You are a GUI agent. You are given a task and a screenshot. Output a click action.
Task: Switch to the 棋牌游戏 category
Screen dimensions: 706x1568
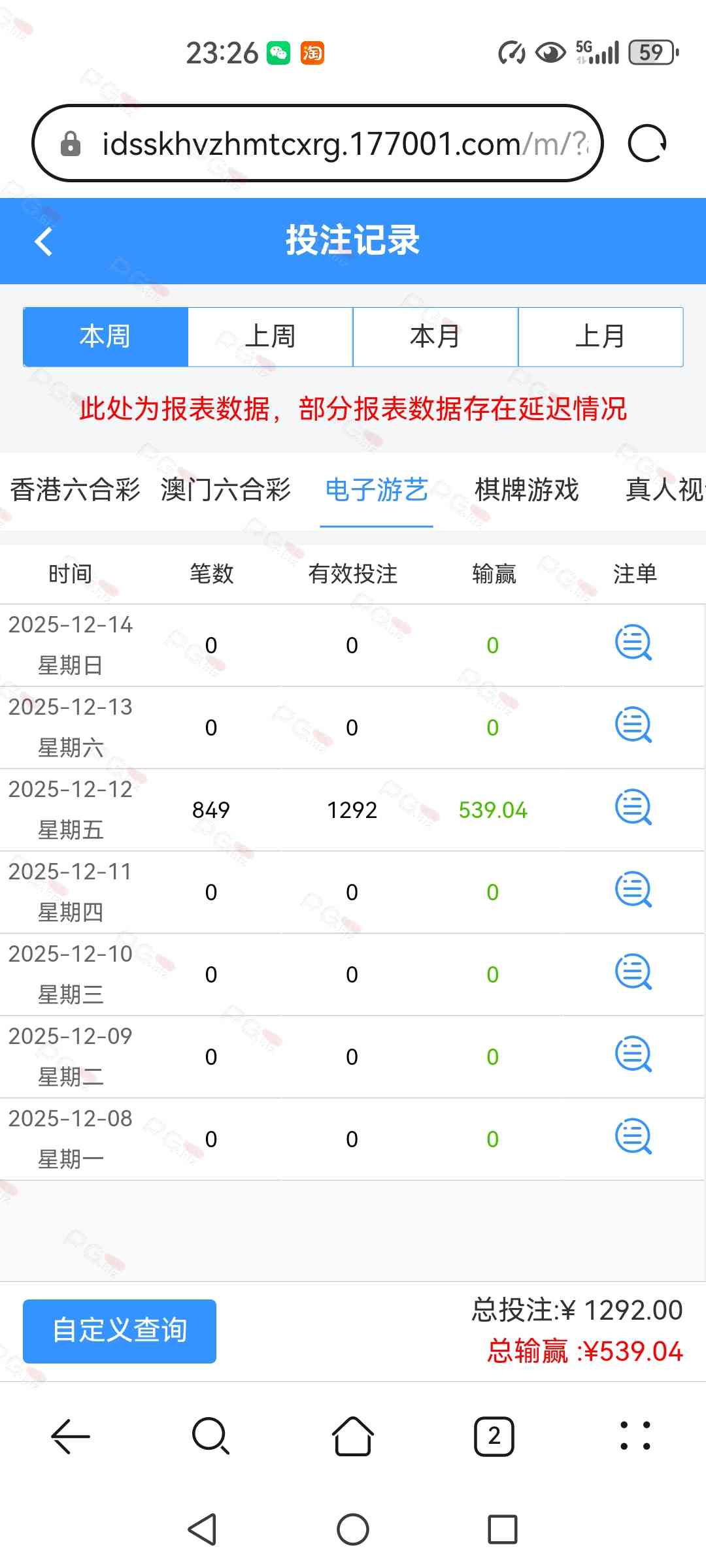(x=527, y=490)
